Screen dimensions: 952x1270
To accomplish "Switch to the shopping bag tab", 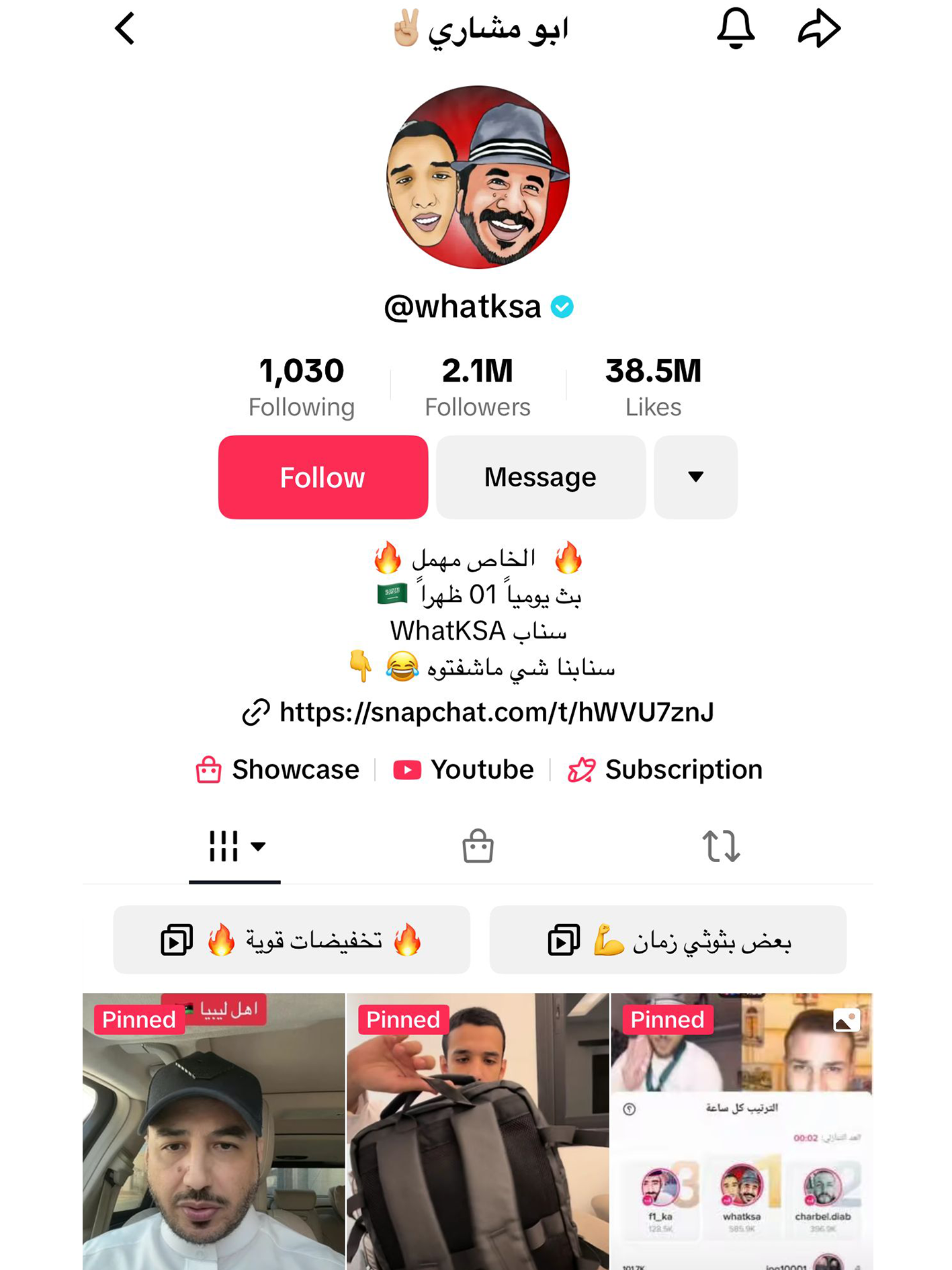I will 478,846.
